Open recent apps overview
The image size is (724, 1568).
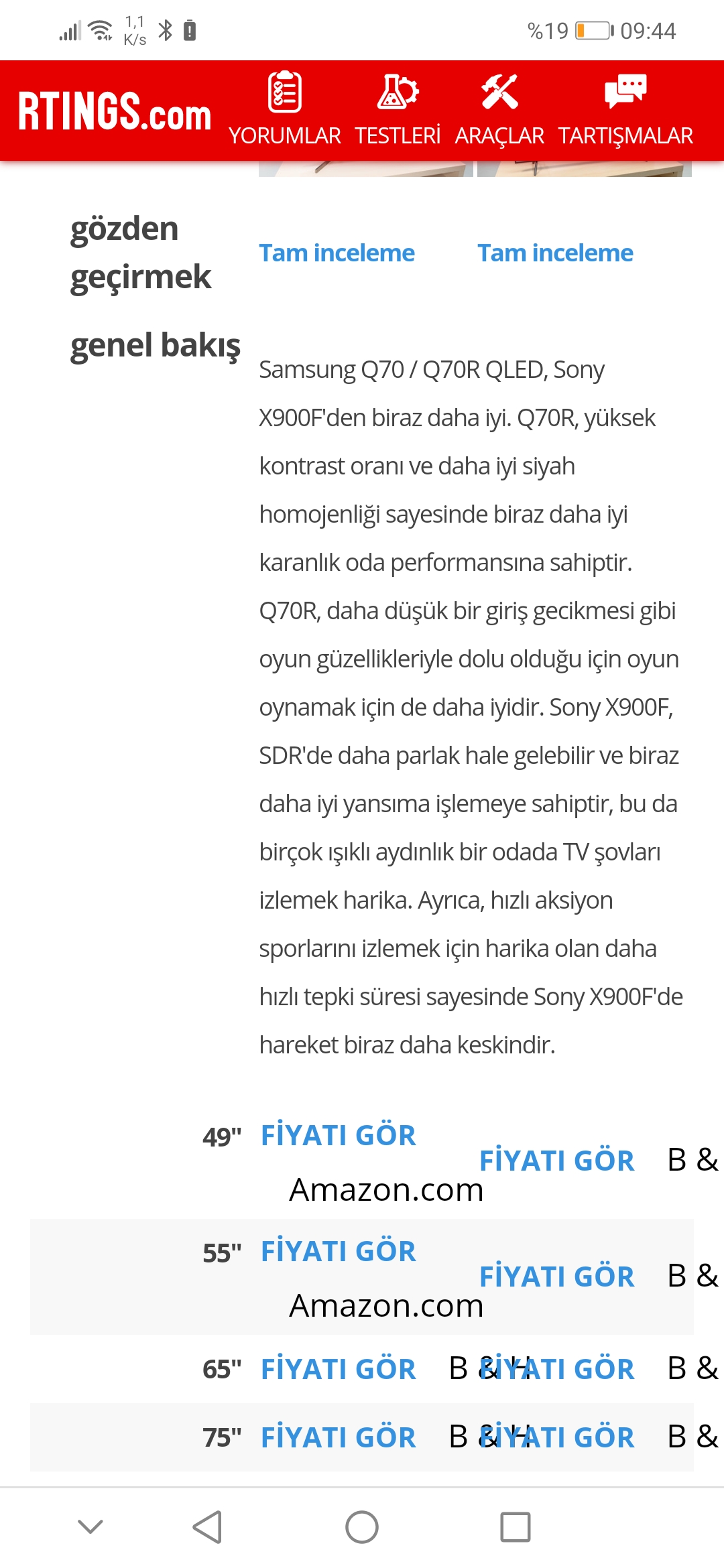[x=516, y=1527]
